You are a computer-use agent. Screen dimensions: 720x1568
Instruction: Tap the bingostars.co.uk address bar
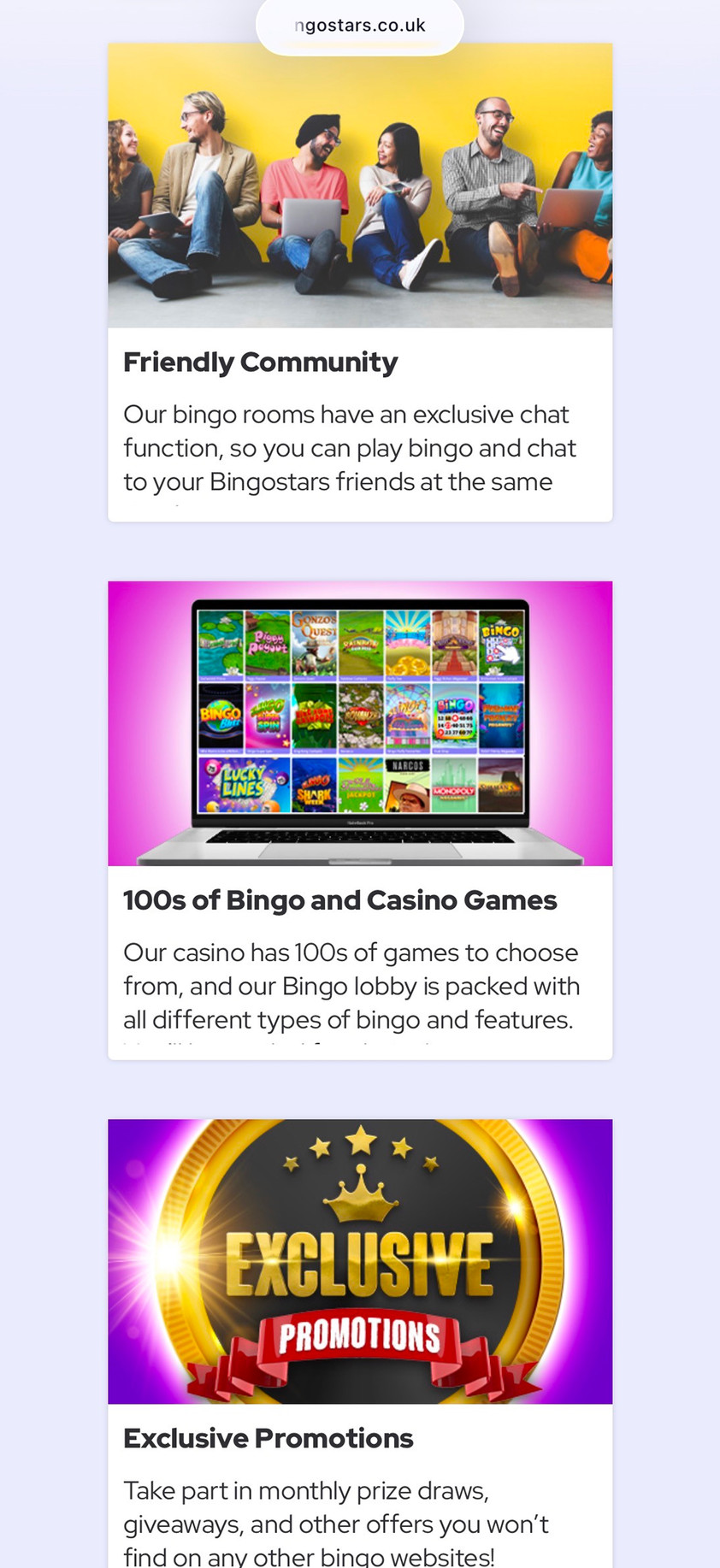click(x=359, y=26)
